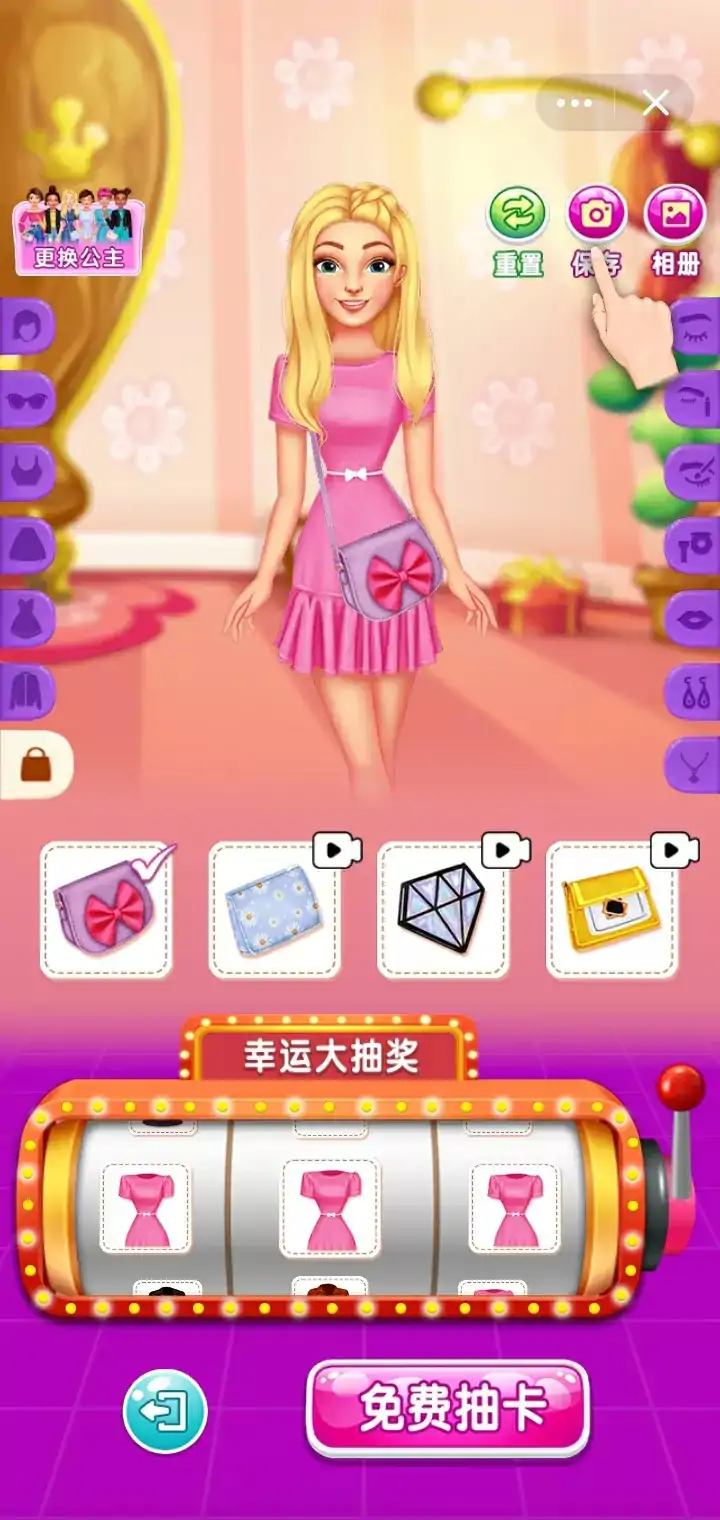Select the diamond-shaped bag
The width and height of the screenshot is (720, 1520).
click(x=443, y=910)
